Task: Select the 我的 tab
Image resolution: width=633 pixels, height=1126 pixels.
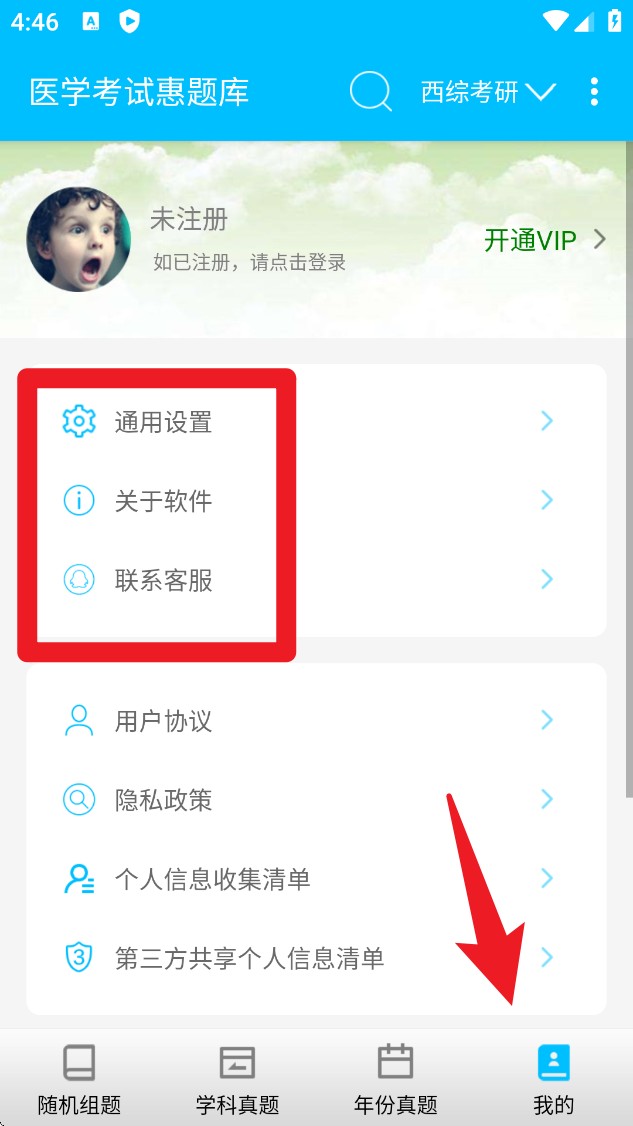Action: point(553,1078)
